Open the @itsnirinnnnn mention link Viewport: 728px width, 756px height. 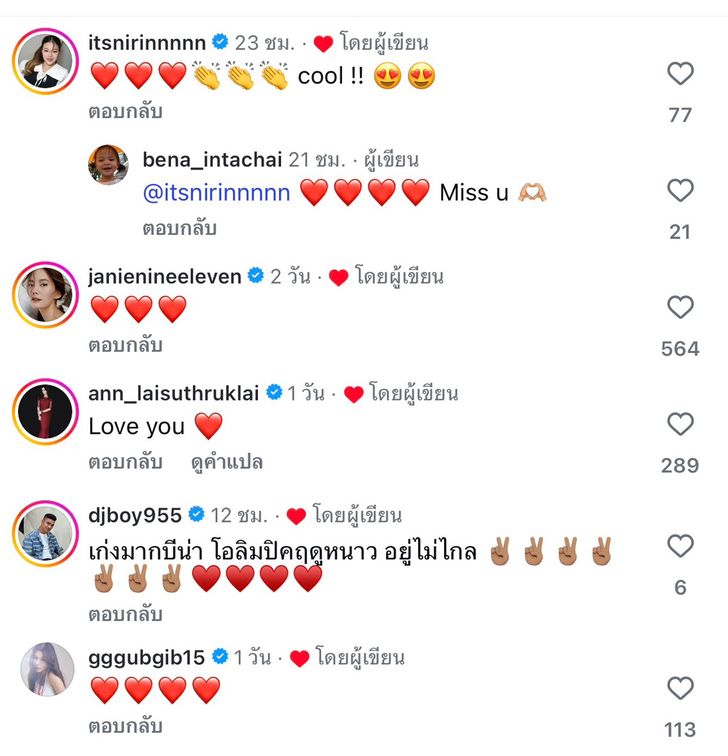pos(216,193)
